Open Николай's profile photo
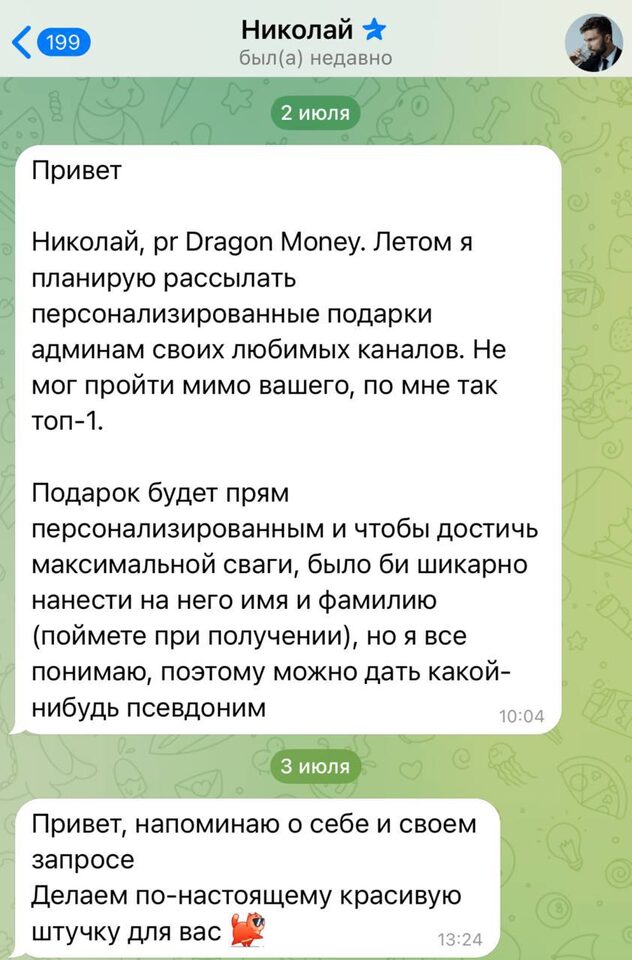This screenshot has height=960, width=632. (594, 42)
